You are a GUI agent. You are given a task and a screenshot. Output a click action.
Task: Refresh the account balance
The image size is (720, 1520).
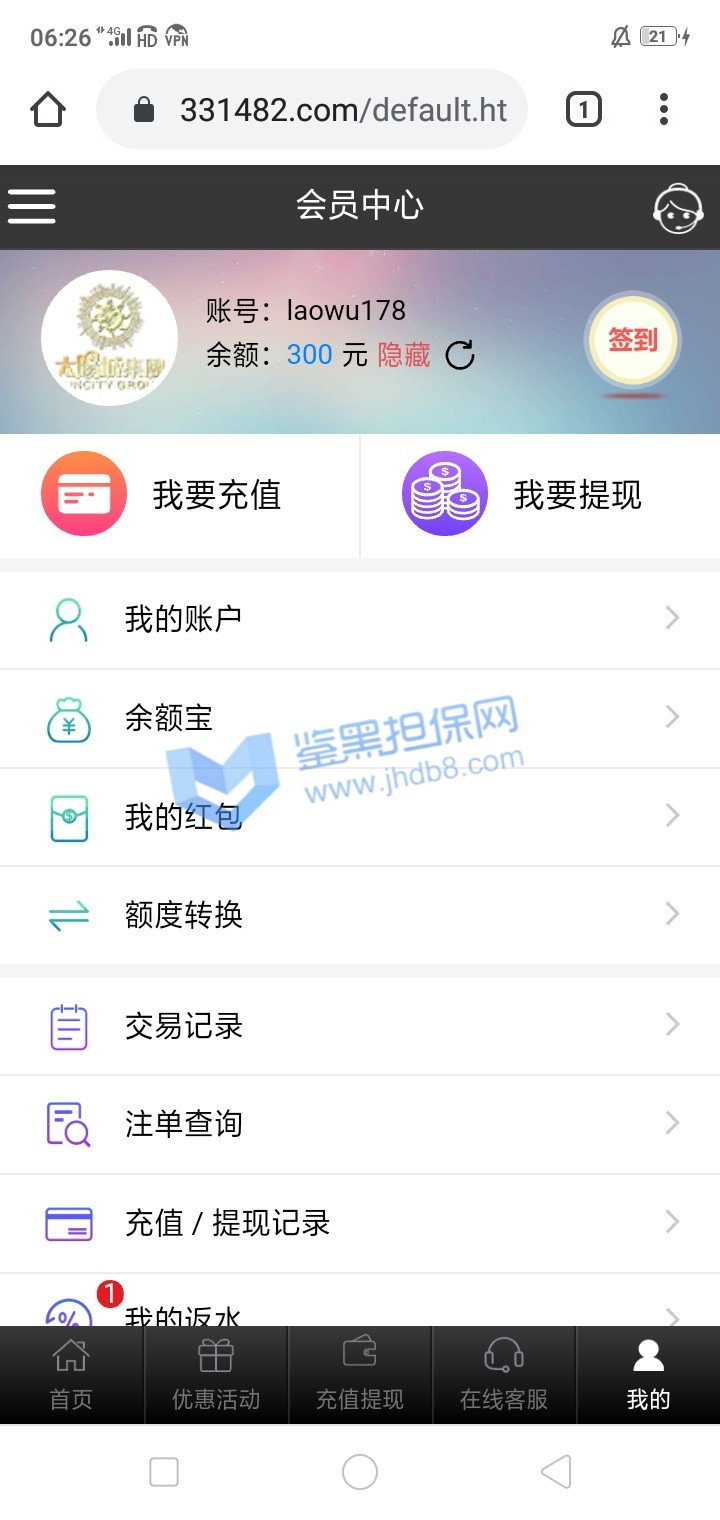pyautogui.click(x=460, y=355)
